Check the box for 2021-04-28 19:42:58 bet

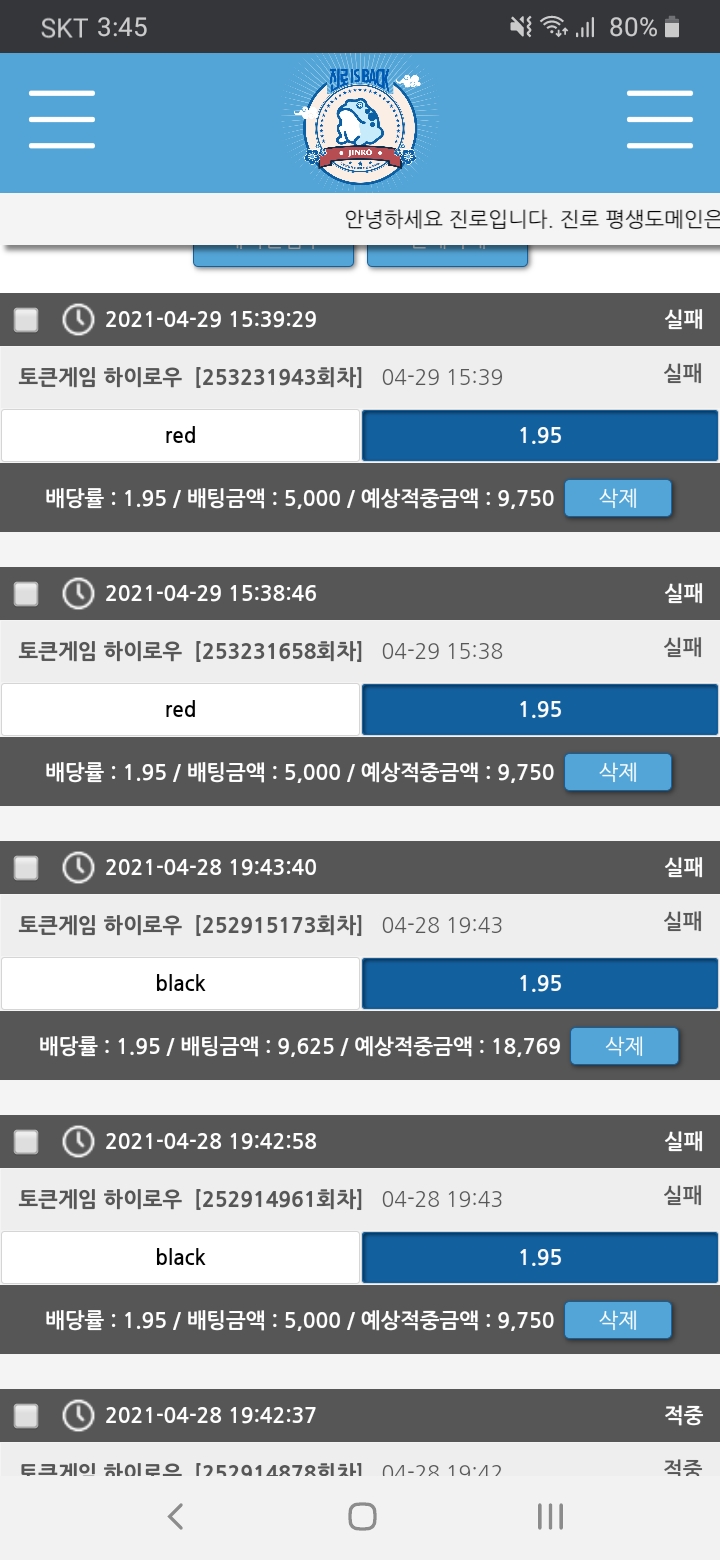tap(26, 1142)
